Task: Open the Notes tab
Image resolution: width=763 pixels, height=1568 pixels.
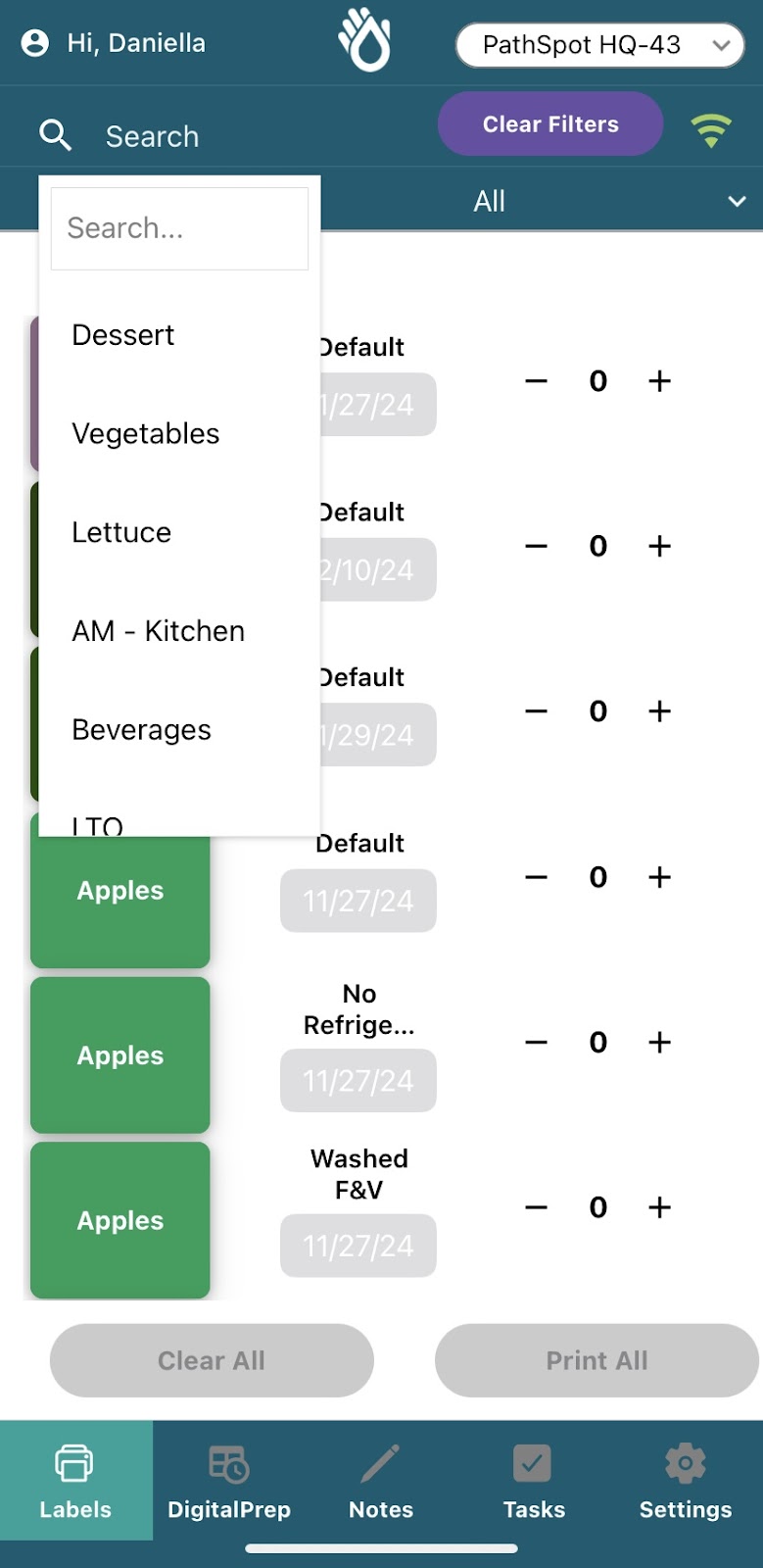Action: click(x=381, y=1481)
